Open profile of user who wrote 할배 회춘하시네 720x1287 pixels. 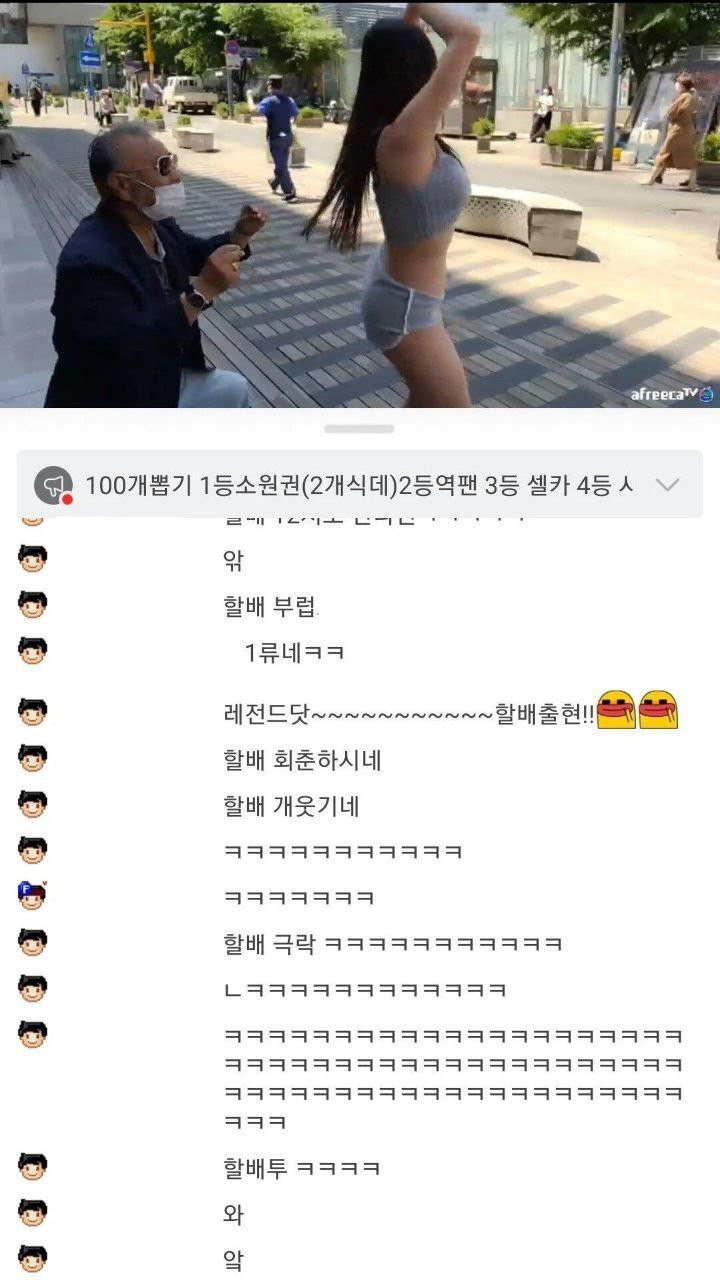tap(33, 759)
